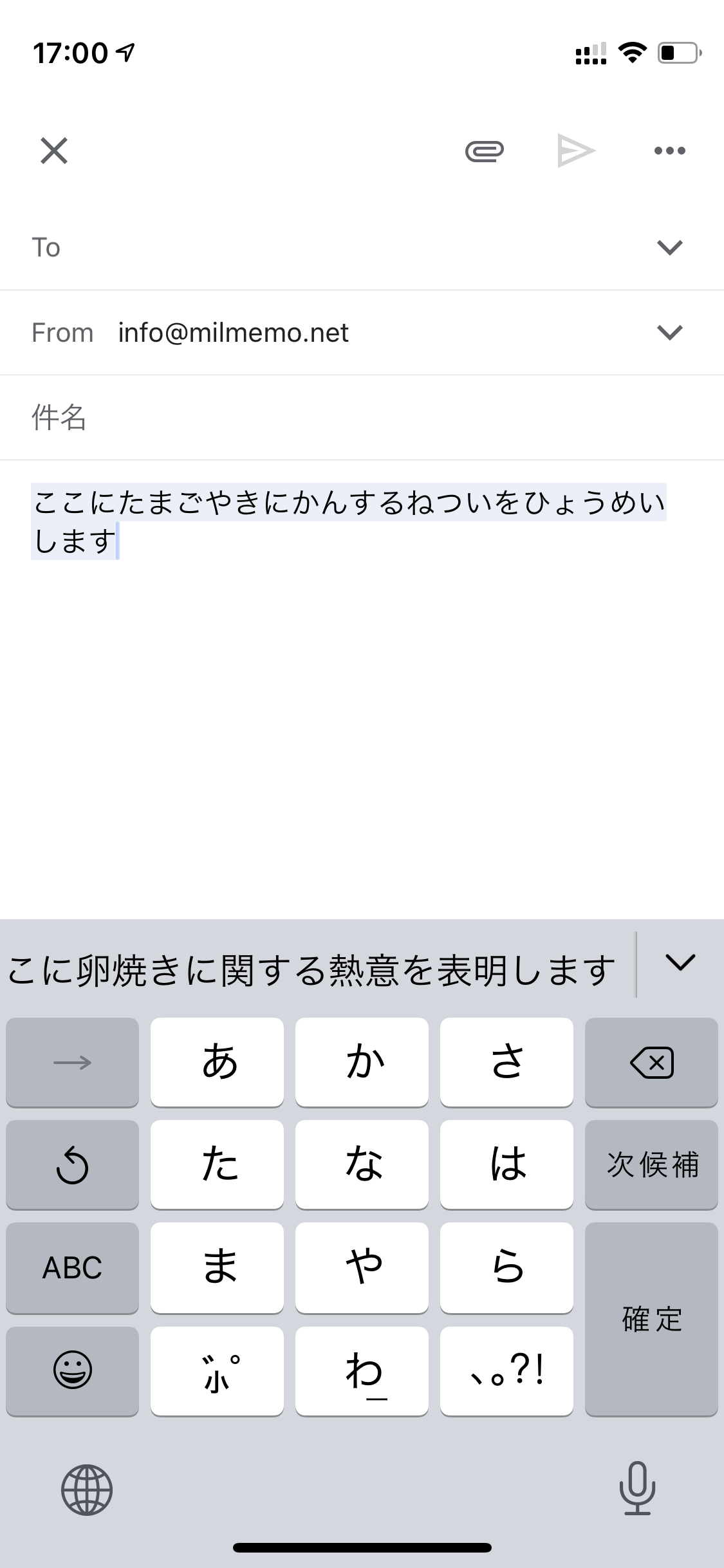724x1568 pixels.
Task: Expand the candidate list chevron
Action: tap(680, 962)
